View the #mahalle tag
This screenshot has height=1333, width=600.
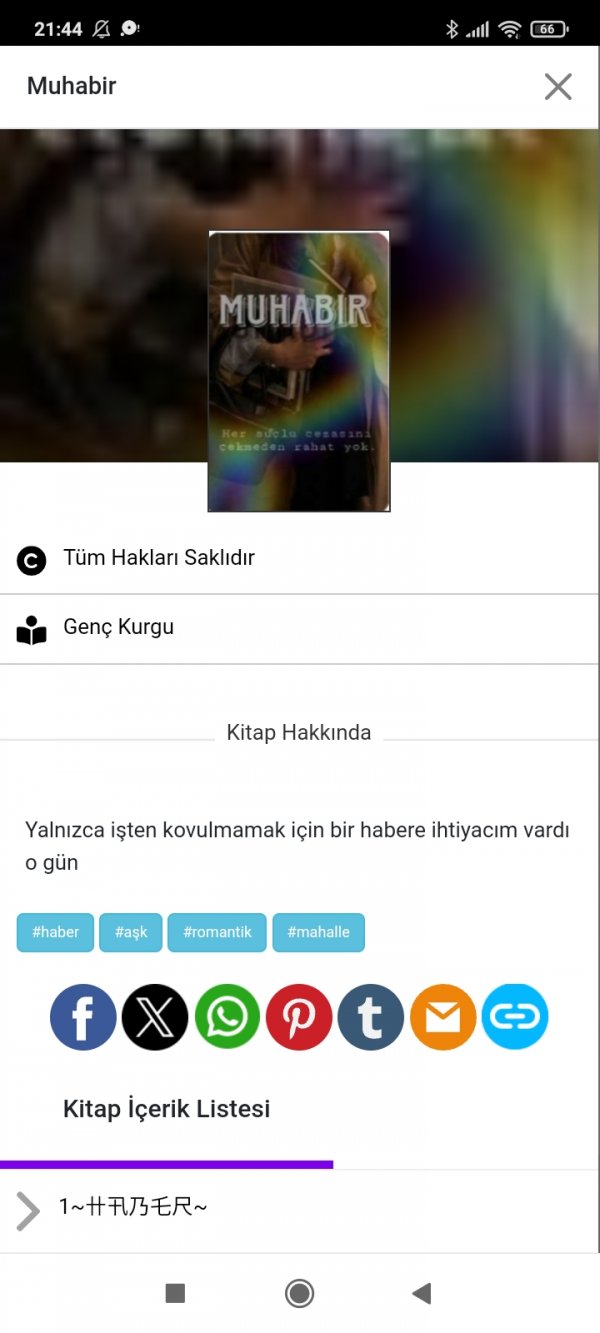[x=318, y=932]
